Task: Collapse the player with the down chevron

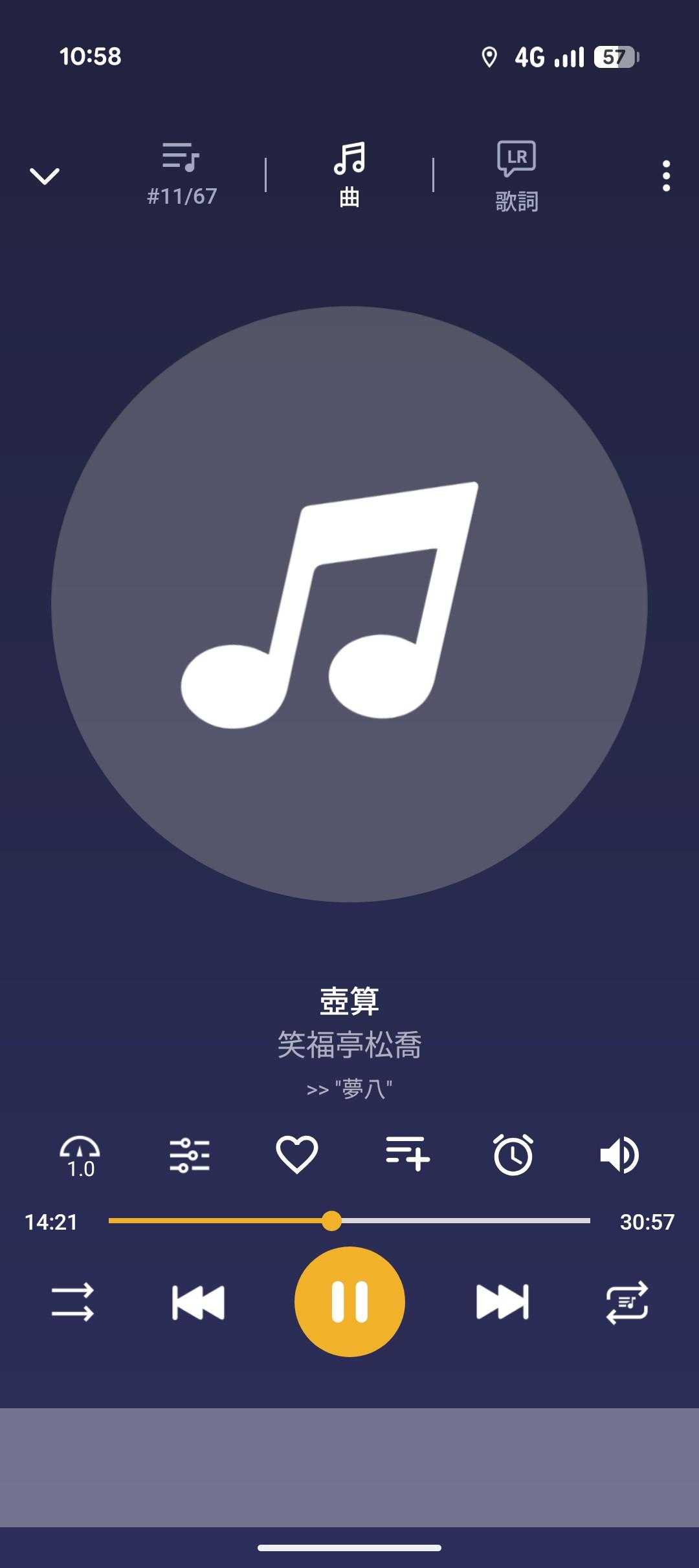Action: click(45, 176)
